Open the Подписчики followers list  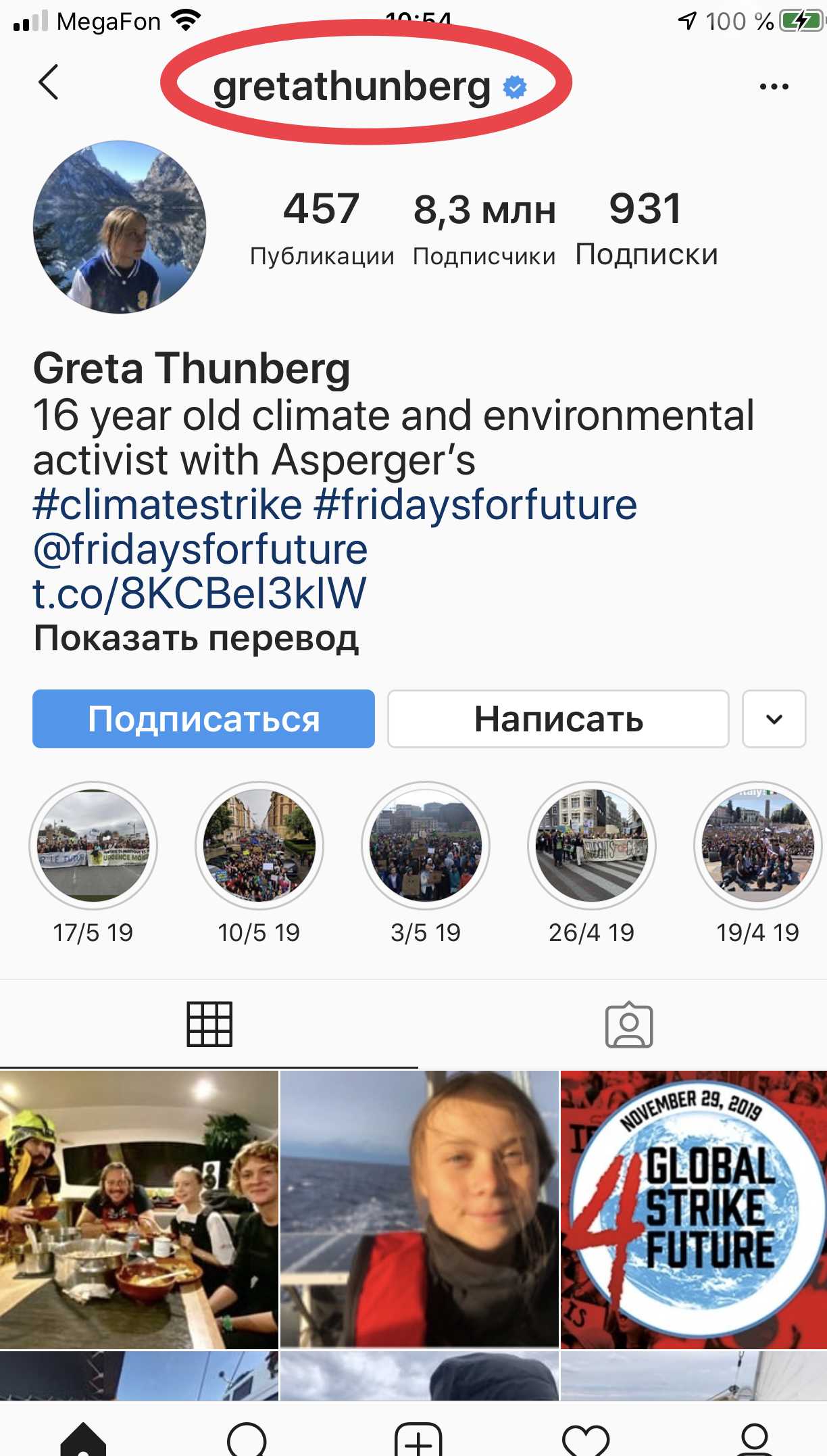point(484,226)
